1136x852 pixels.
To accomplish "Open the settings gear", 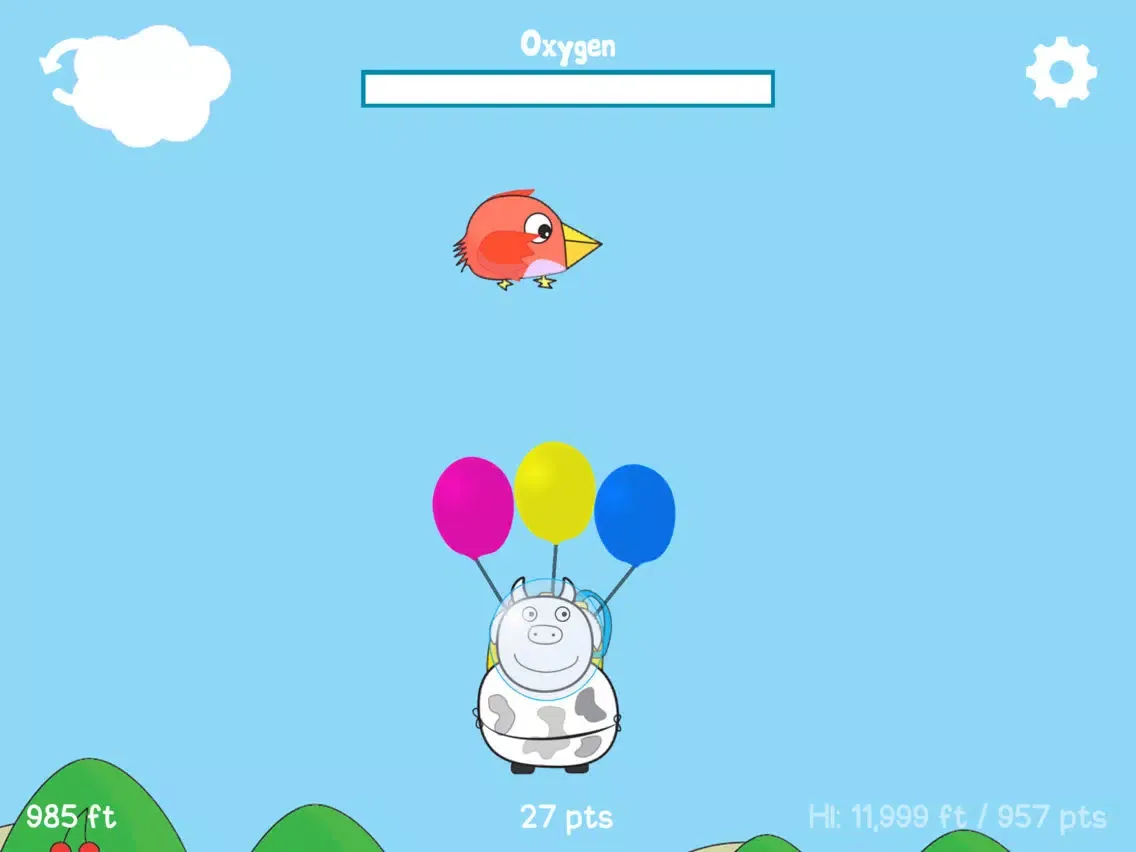I will 1061,72.
